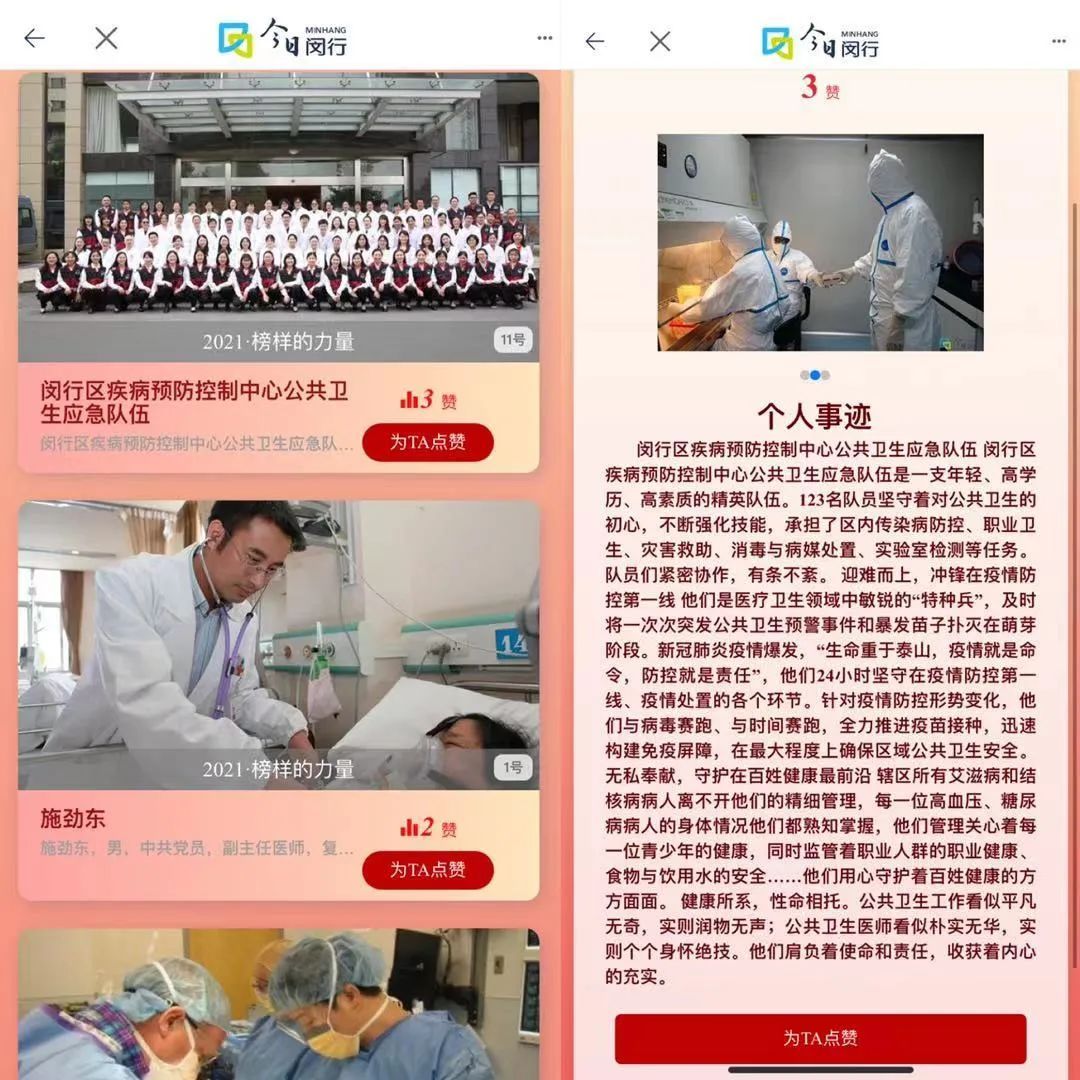Like 闵行区疾病预防控制中心公共卫生应急队伍 with 为TA点赞 on its list card
This screenshot has height=1080, width=1080.
[x=428, y=442]
